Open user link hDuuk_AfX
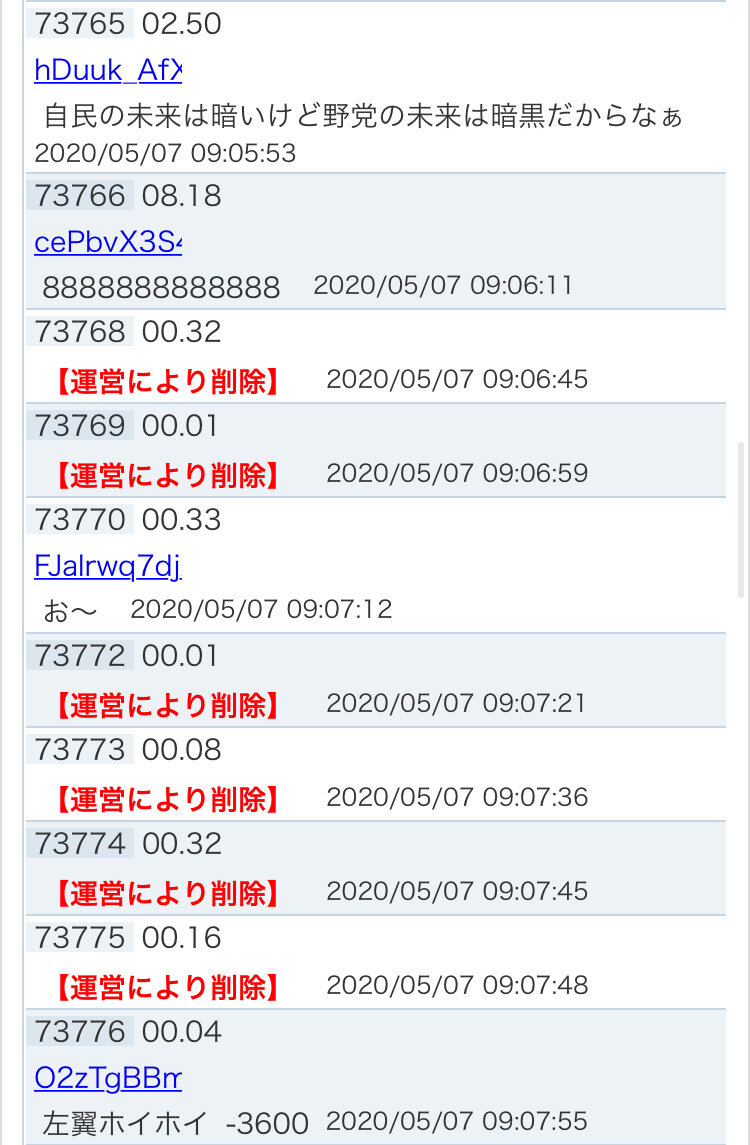 pos(107,69)
